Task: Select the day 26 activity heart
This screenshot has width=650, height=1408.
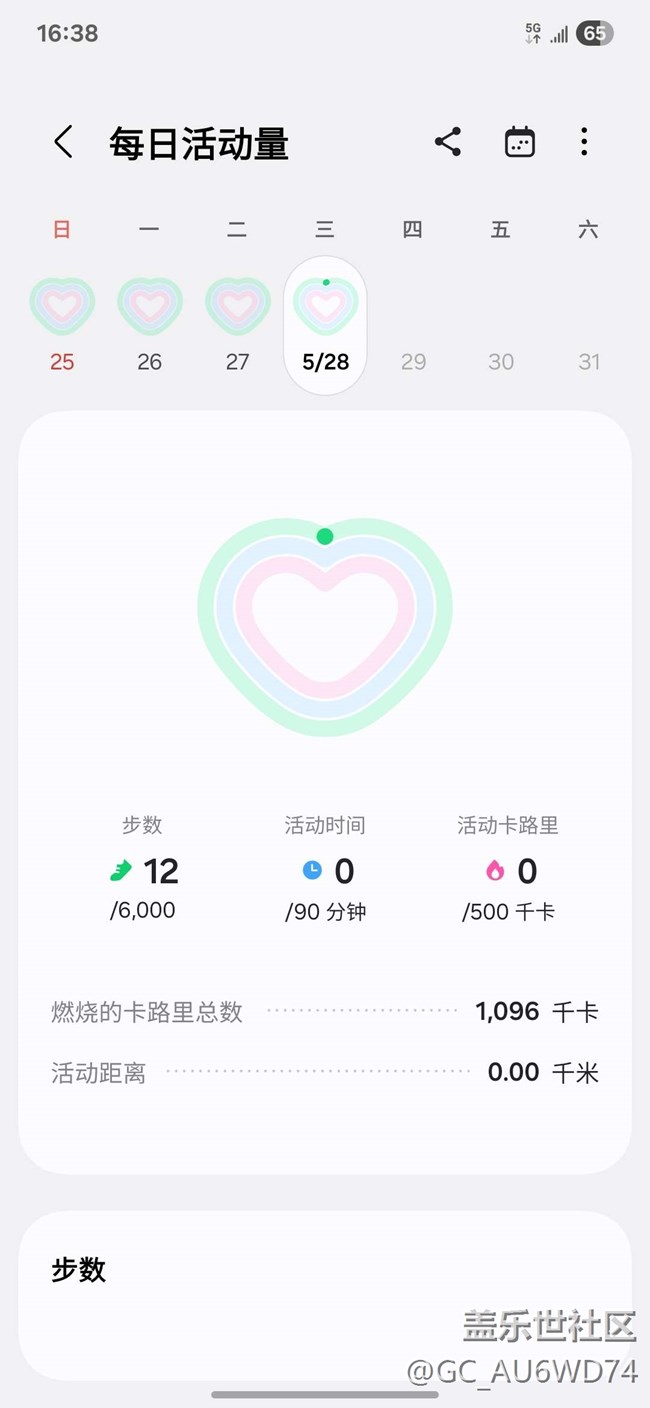Action: (150, 305)
